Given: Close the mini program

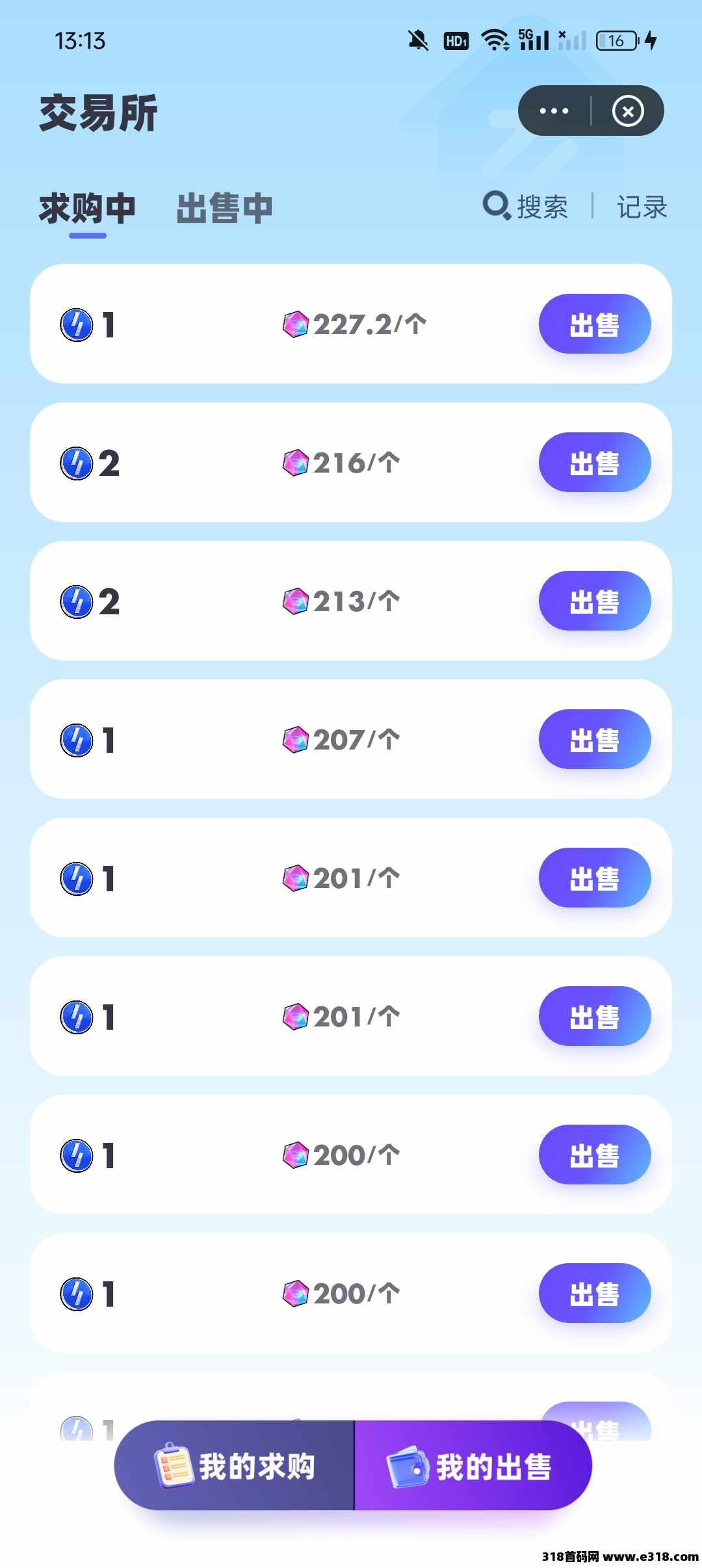Looking at the screenshot, I should pyautogui.click(x=627, y=111).
